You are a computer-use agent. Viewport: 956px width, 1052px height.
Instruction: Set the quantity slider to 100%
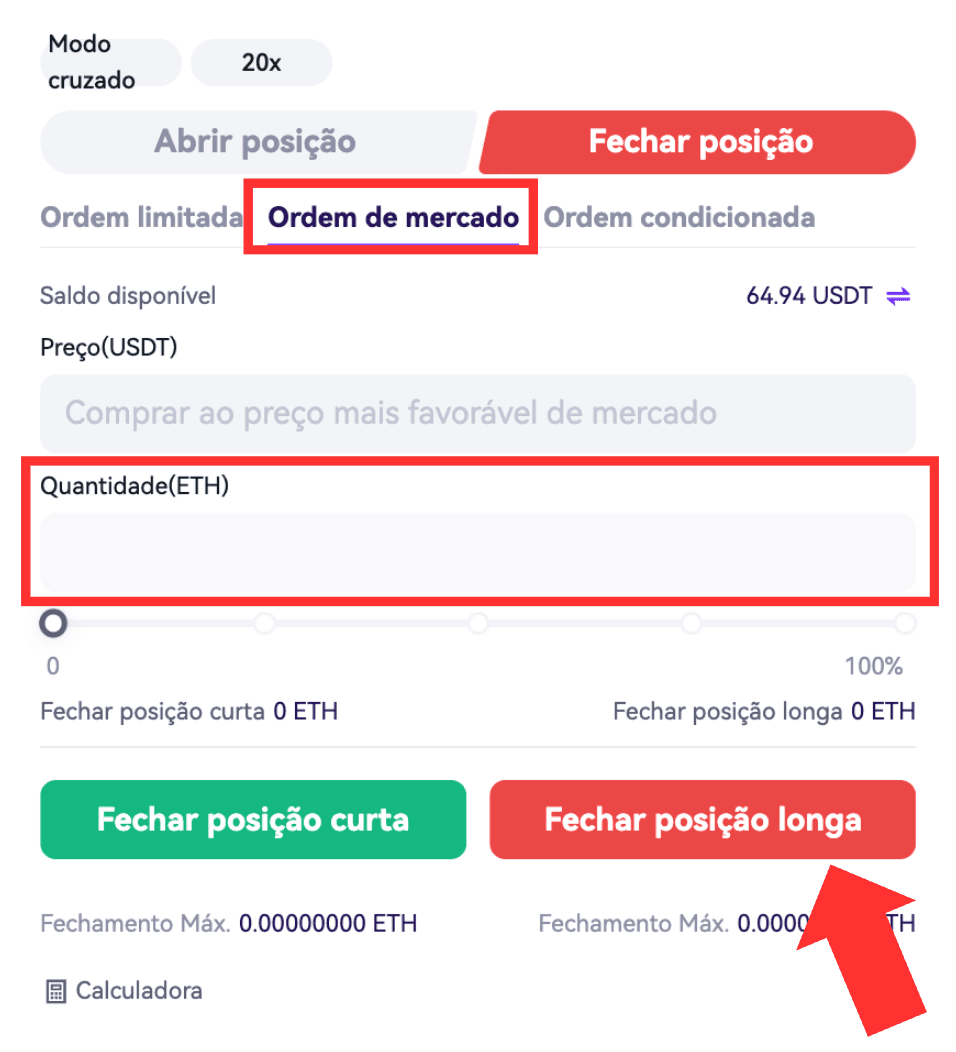coord(905,624)
